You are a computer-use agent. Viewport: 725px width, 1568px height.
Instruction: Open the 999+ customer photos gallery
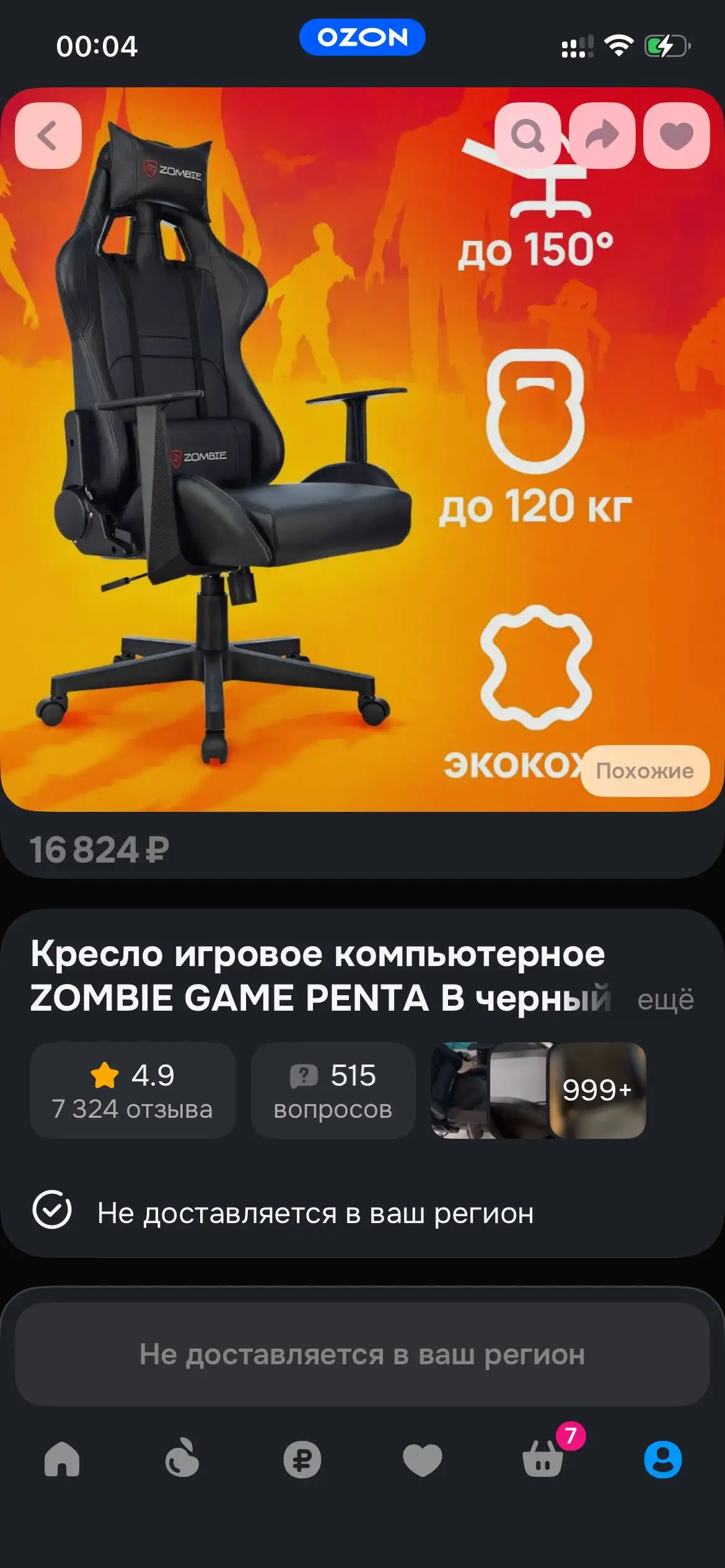pos(596,1091)
